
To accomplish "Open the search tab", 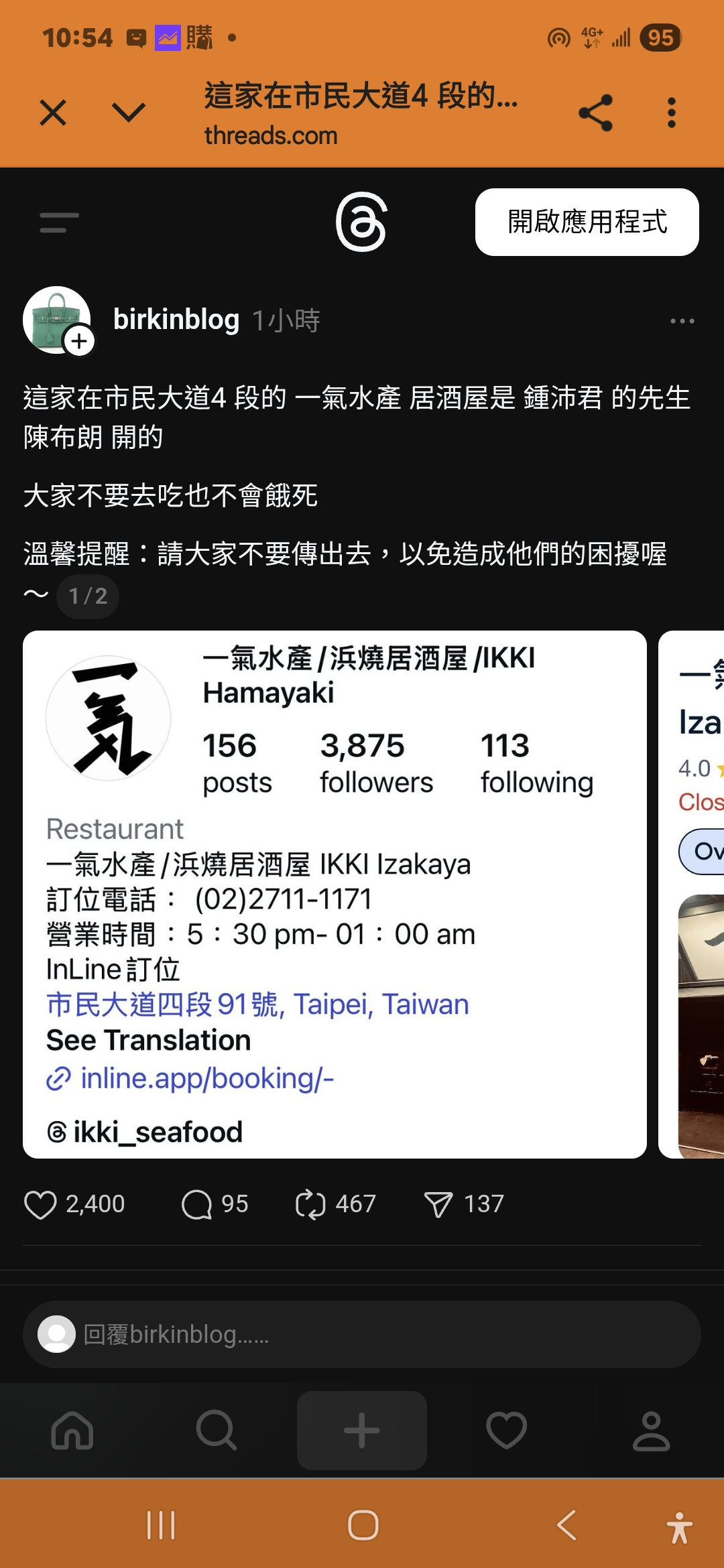I will [217, 1430].
